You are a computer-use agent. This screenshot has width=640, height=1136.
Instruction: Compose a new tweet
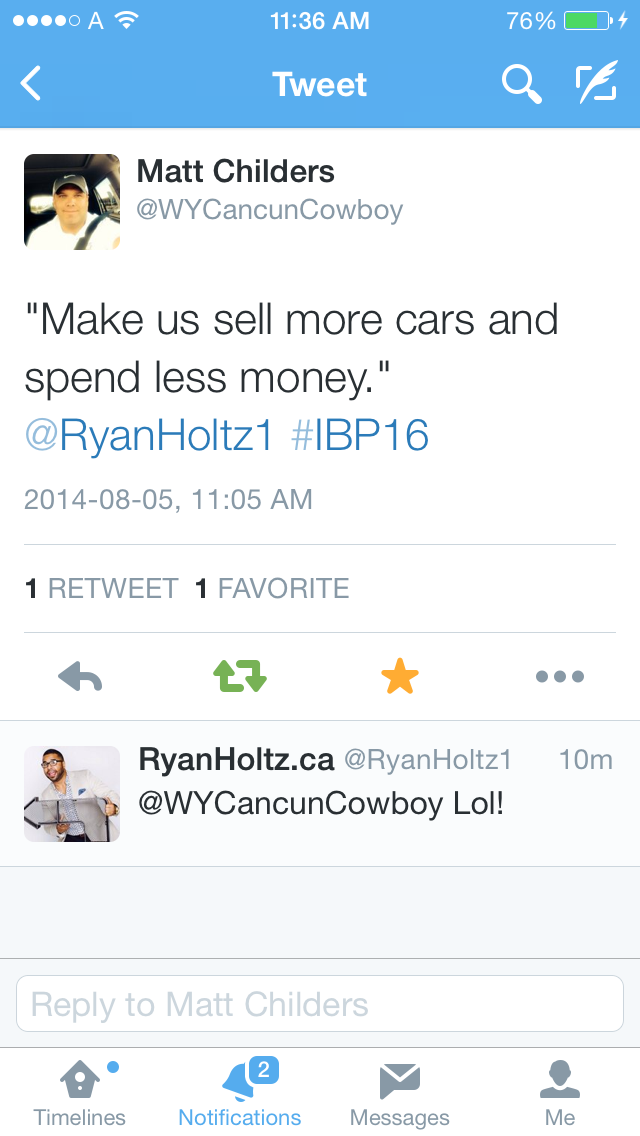coord(596,84)
